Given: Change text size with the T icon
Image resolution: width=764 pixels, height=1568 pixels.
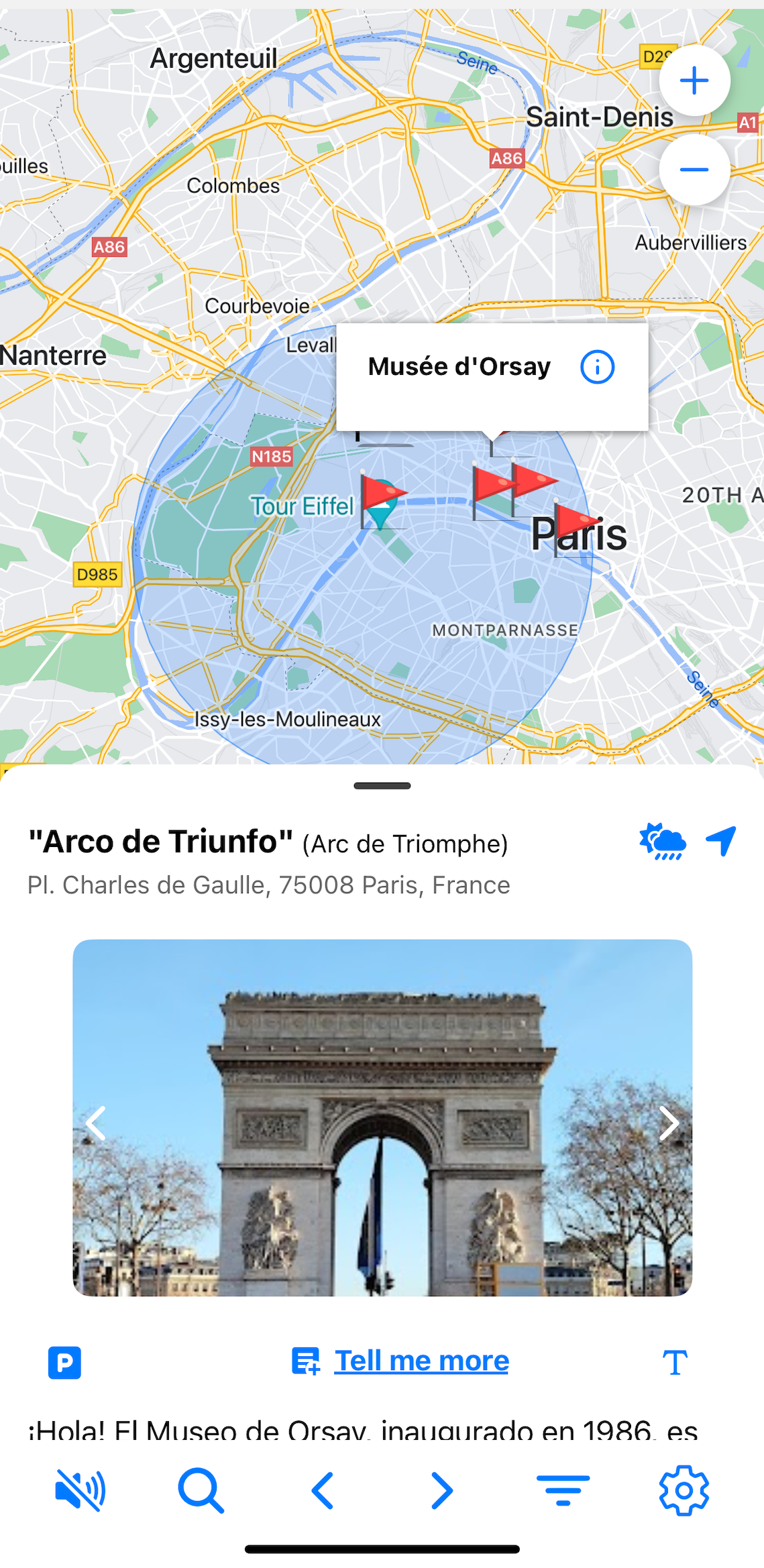Looking at the screenshot, I should tap(675, 1362).
